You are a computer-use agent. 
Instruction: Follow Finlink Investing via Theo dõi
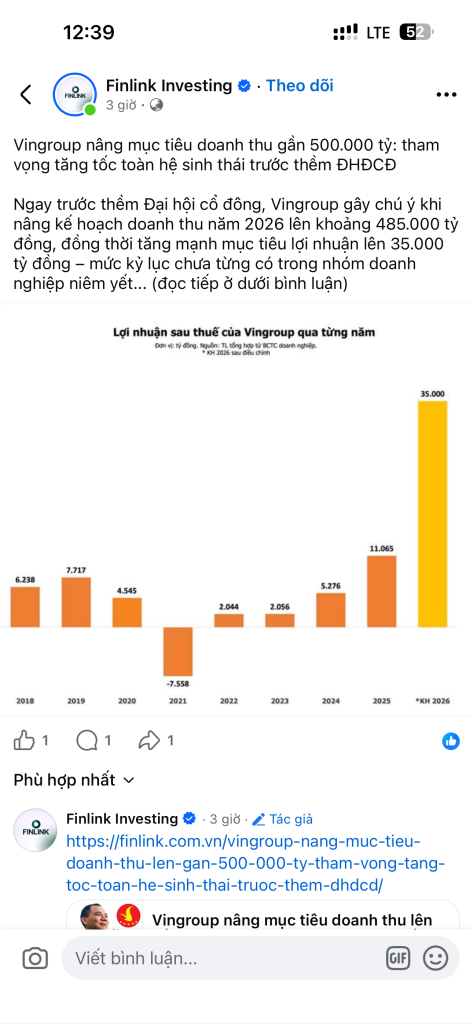pos(300,86)
